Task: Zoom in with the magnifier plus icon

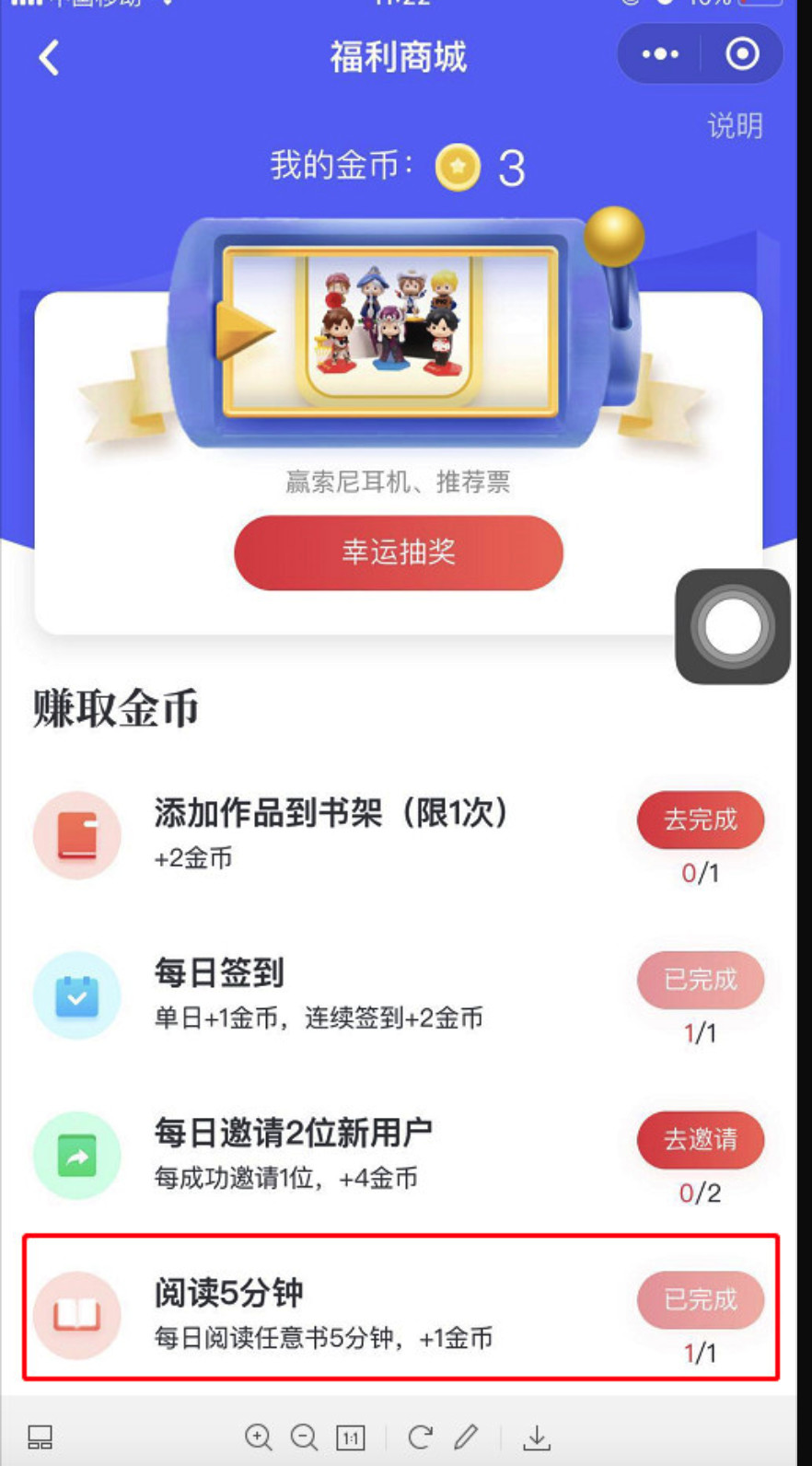Action: coord(259,1437)
